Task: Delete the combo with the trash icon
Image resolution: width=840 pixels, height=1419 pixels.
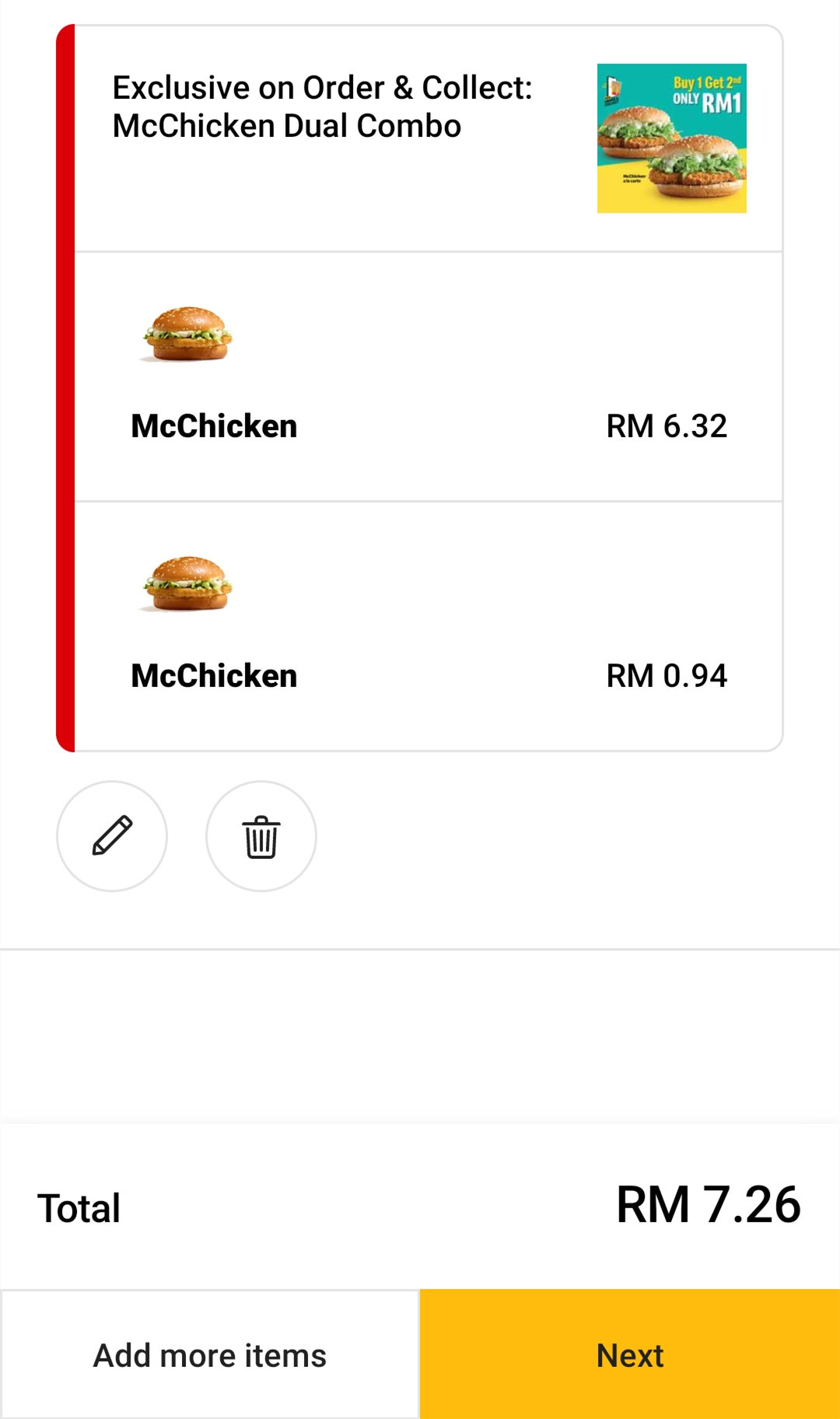Action: click(261, 836)
